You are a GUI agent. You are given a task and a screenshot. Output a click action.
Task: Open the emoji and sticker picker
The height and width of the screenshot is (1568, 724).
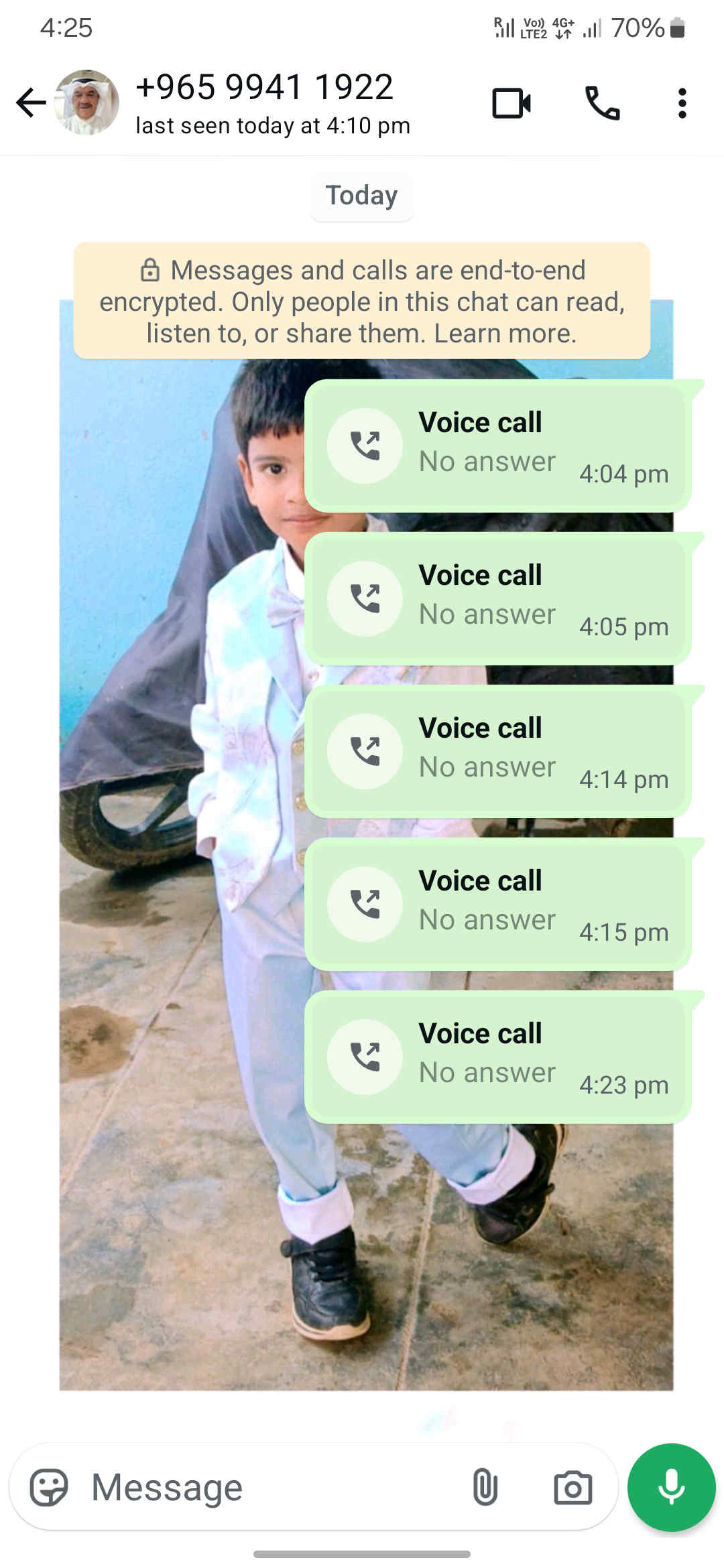(49, 1488)
